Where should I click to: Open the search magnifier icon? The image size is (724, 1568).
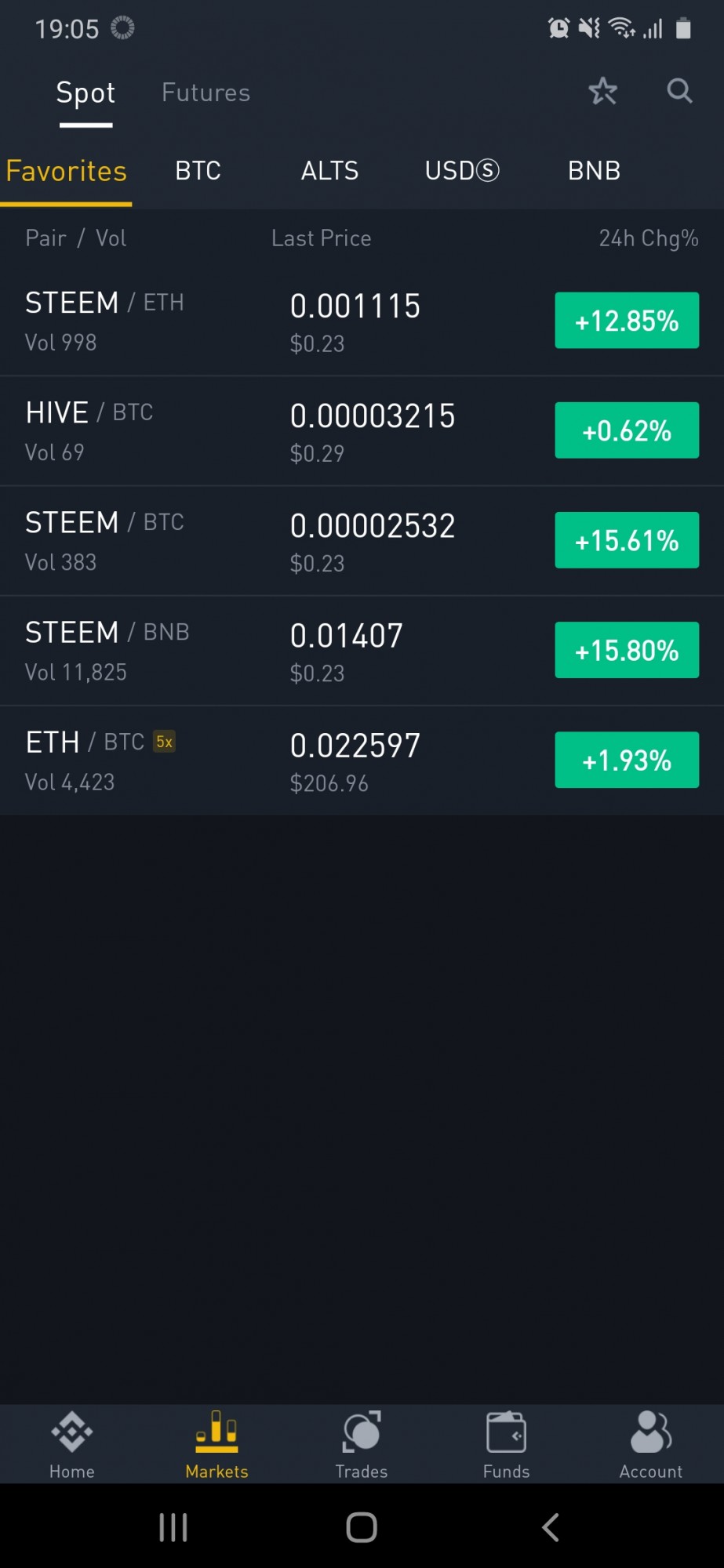click(x=679, y=91)
